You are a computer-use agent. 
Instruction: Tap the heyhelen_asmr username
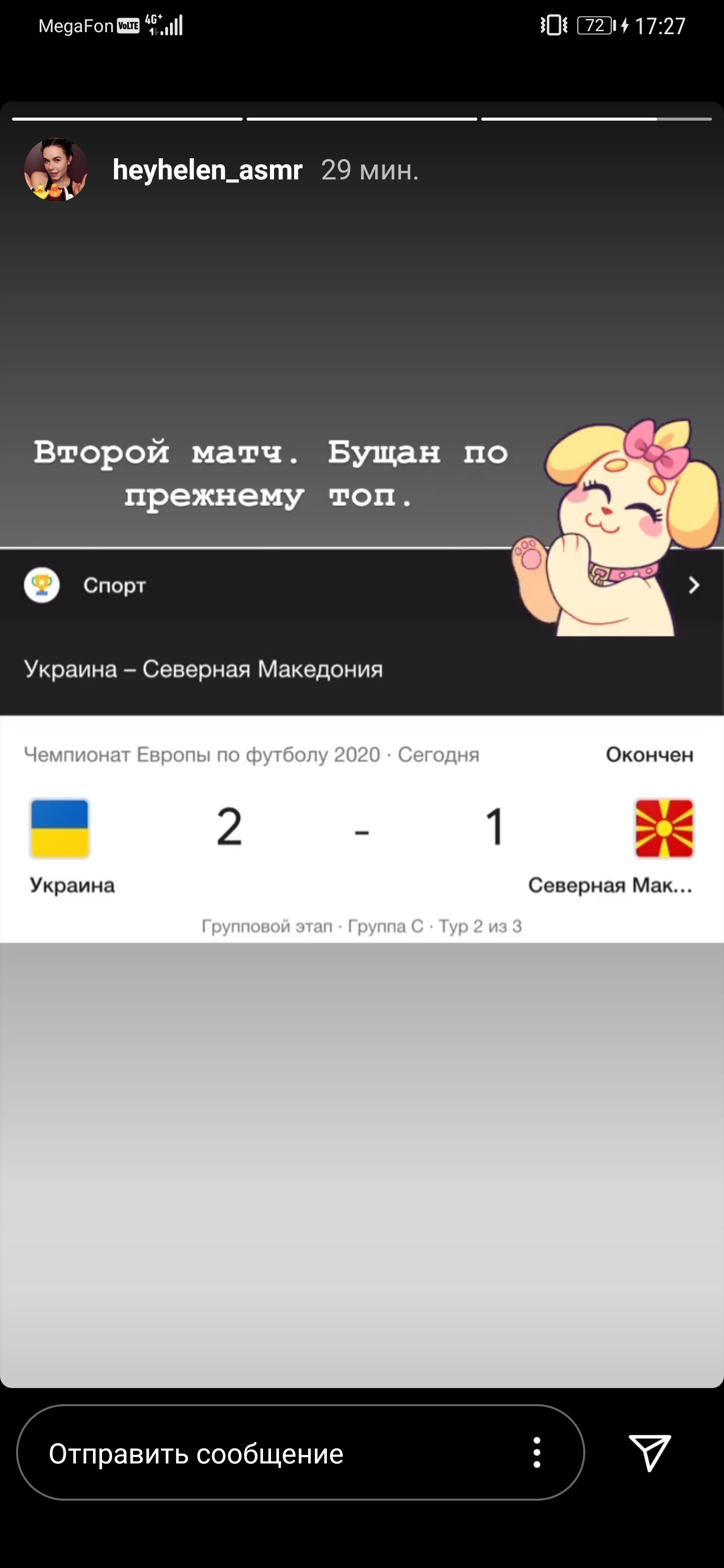click(x=207, y=170)
